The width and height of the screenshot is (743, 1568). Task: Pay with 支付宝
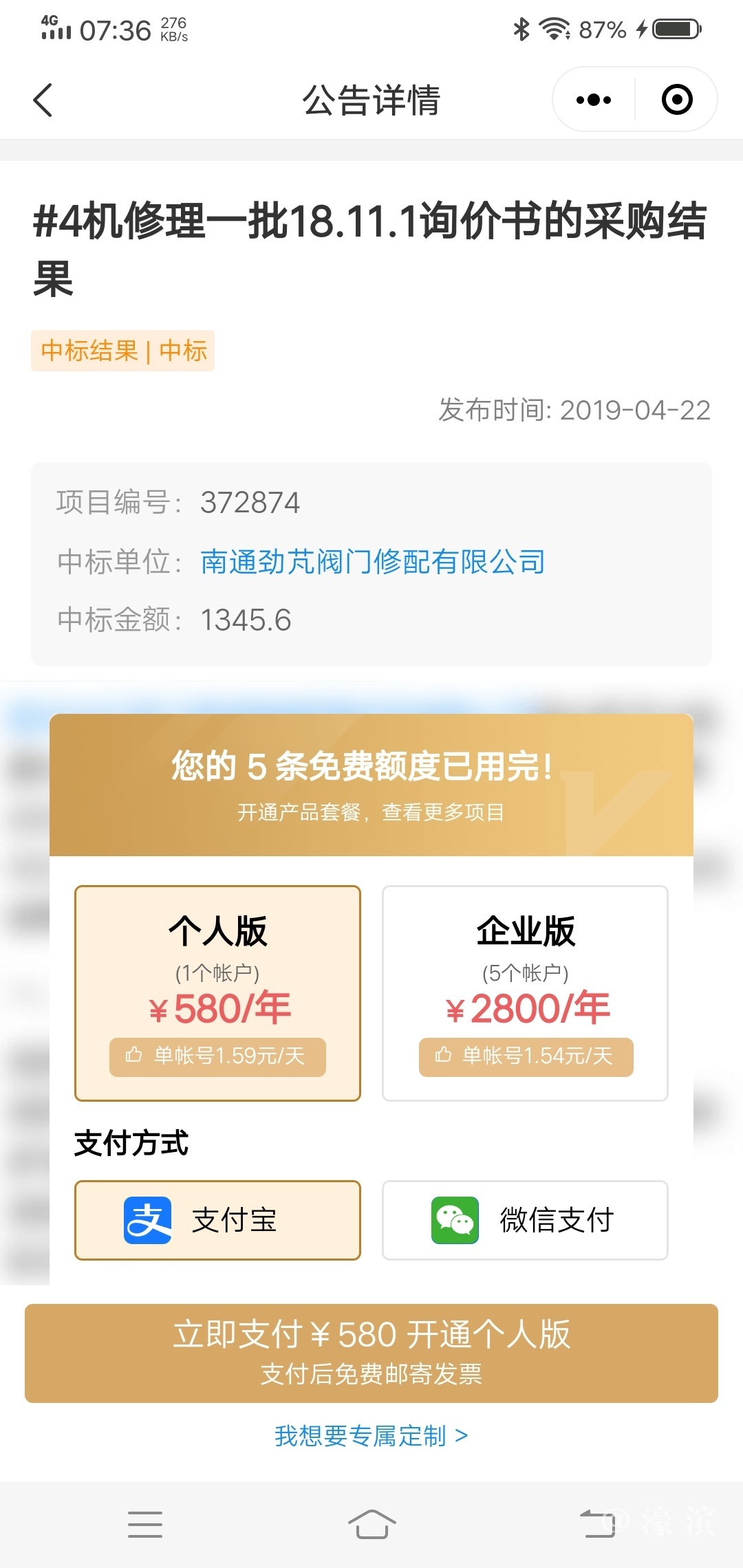(x=217, y=1220)
